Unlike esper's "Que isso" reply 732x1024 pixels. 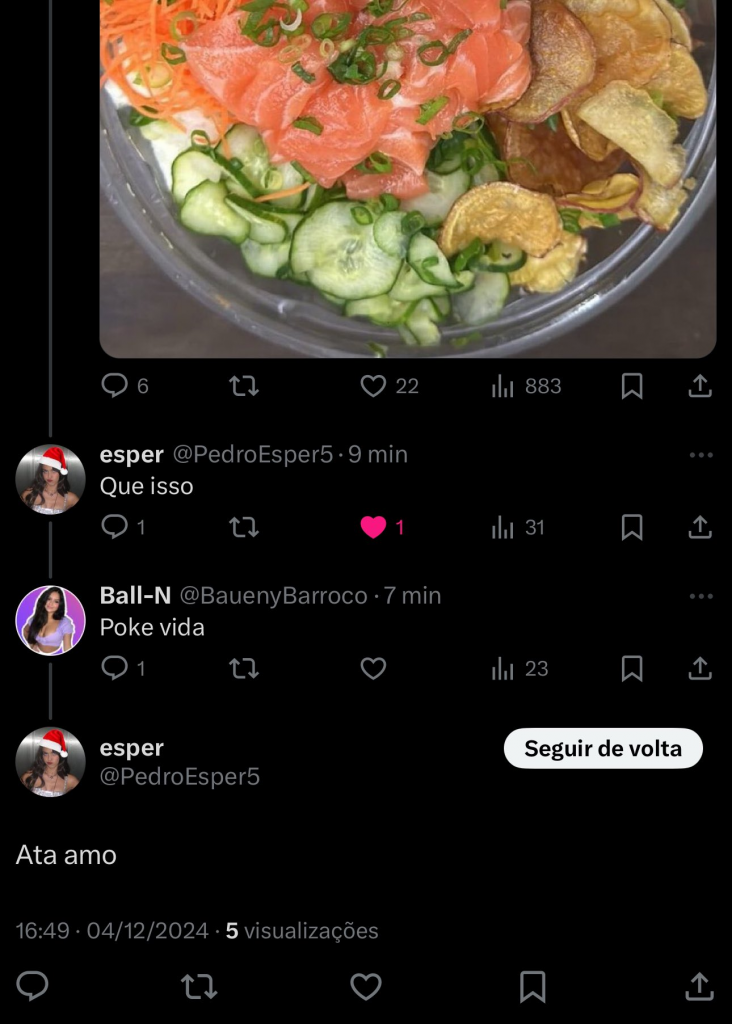click(x=374, y=527)
